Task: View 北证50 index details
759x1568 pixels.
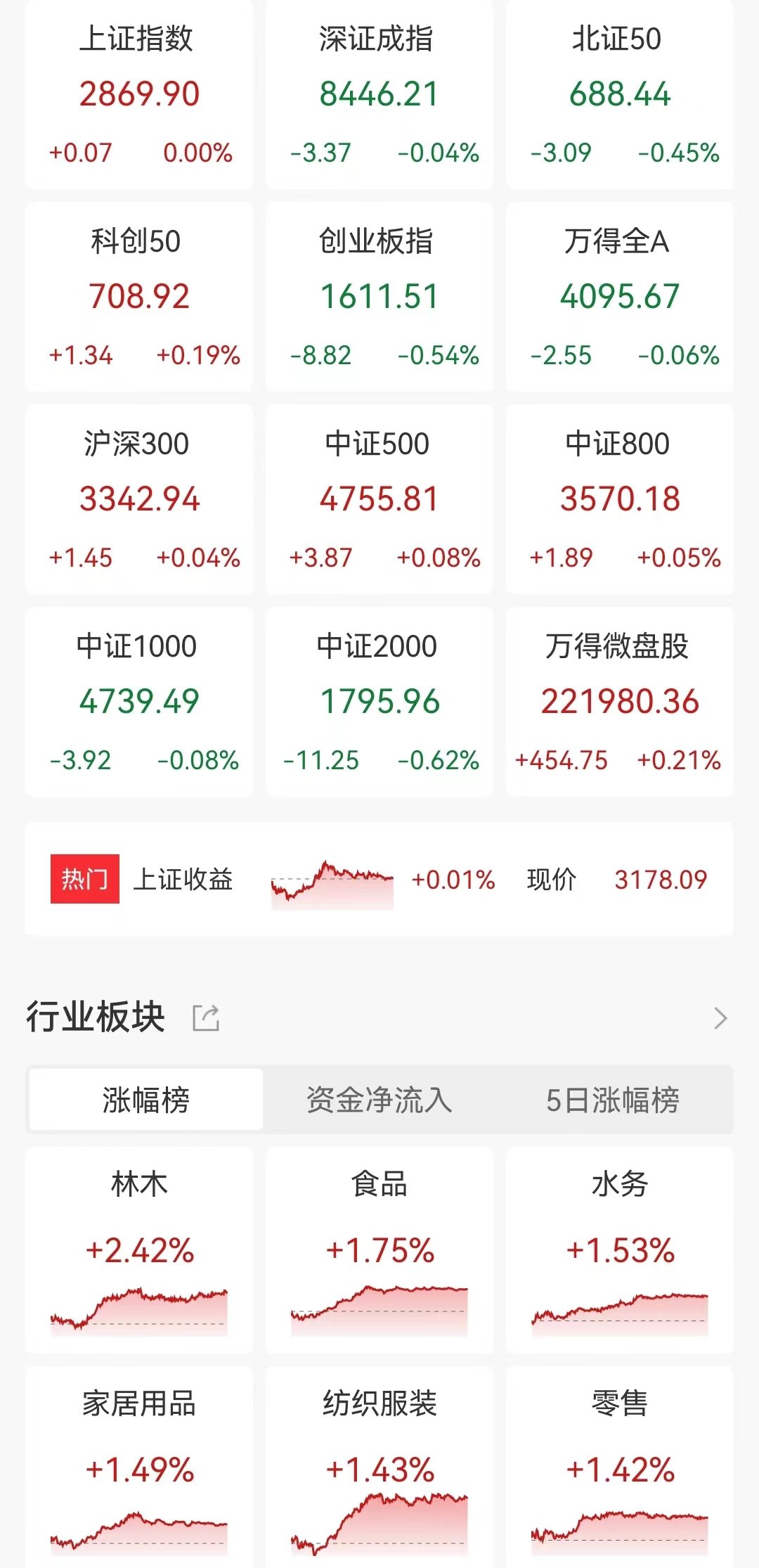Action: pos(619,95)
